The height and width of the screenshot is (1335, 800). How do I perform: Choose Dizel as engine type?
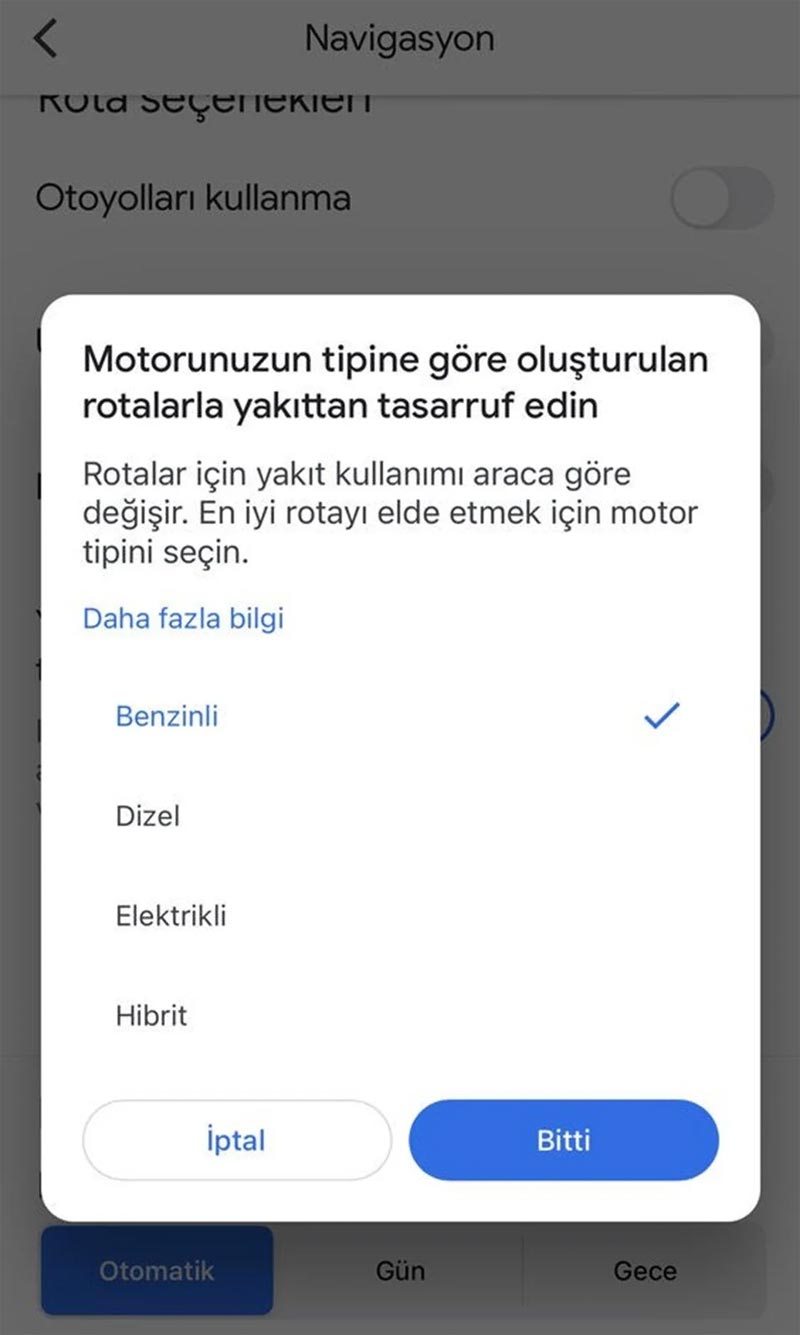point(148,816)
